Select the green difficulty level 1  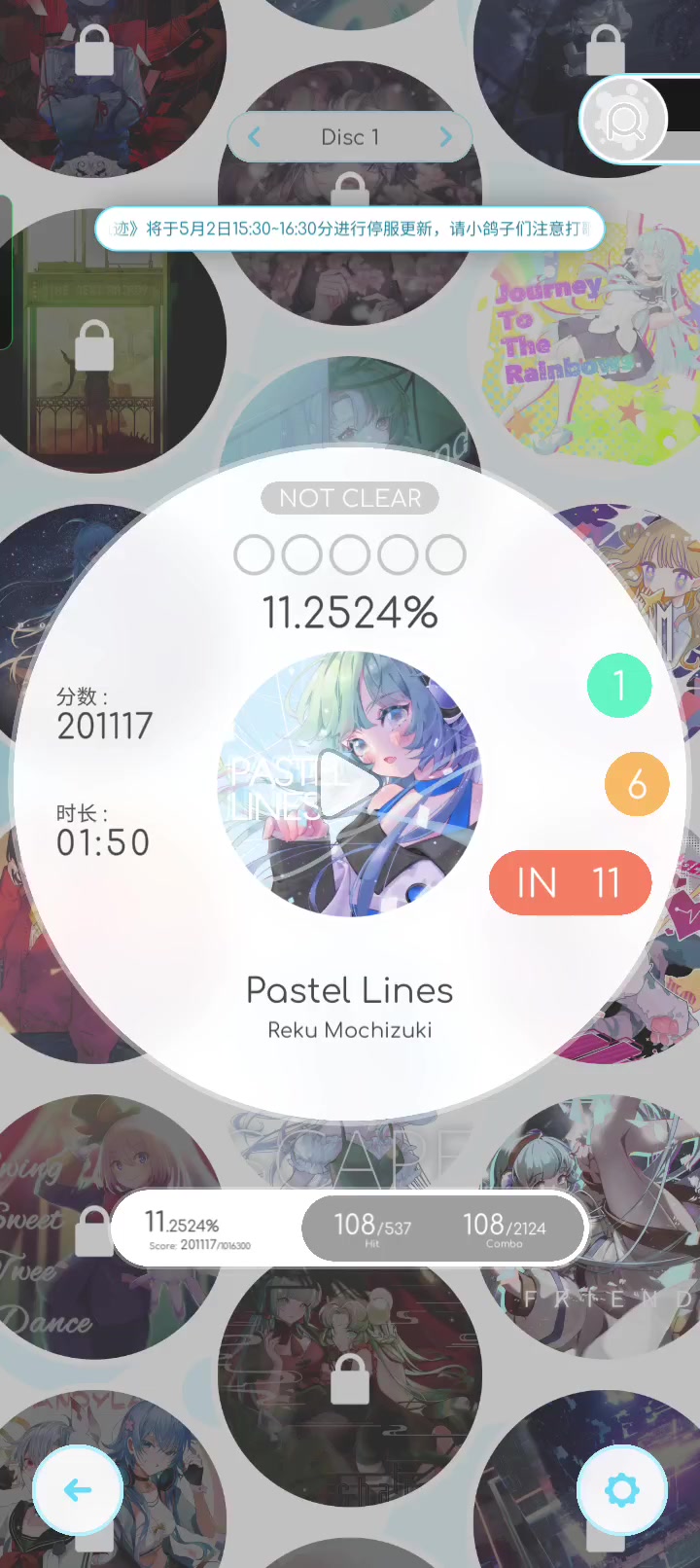click(x=619, y=686)
